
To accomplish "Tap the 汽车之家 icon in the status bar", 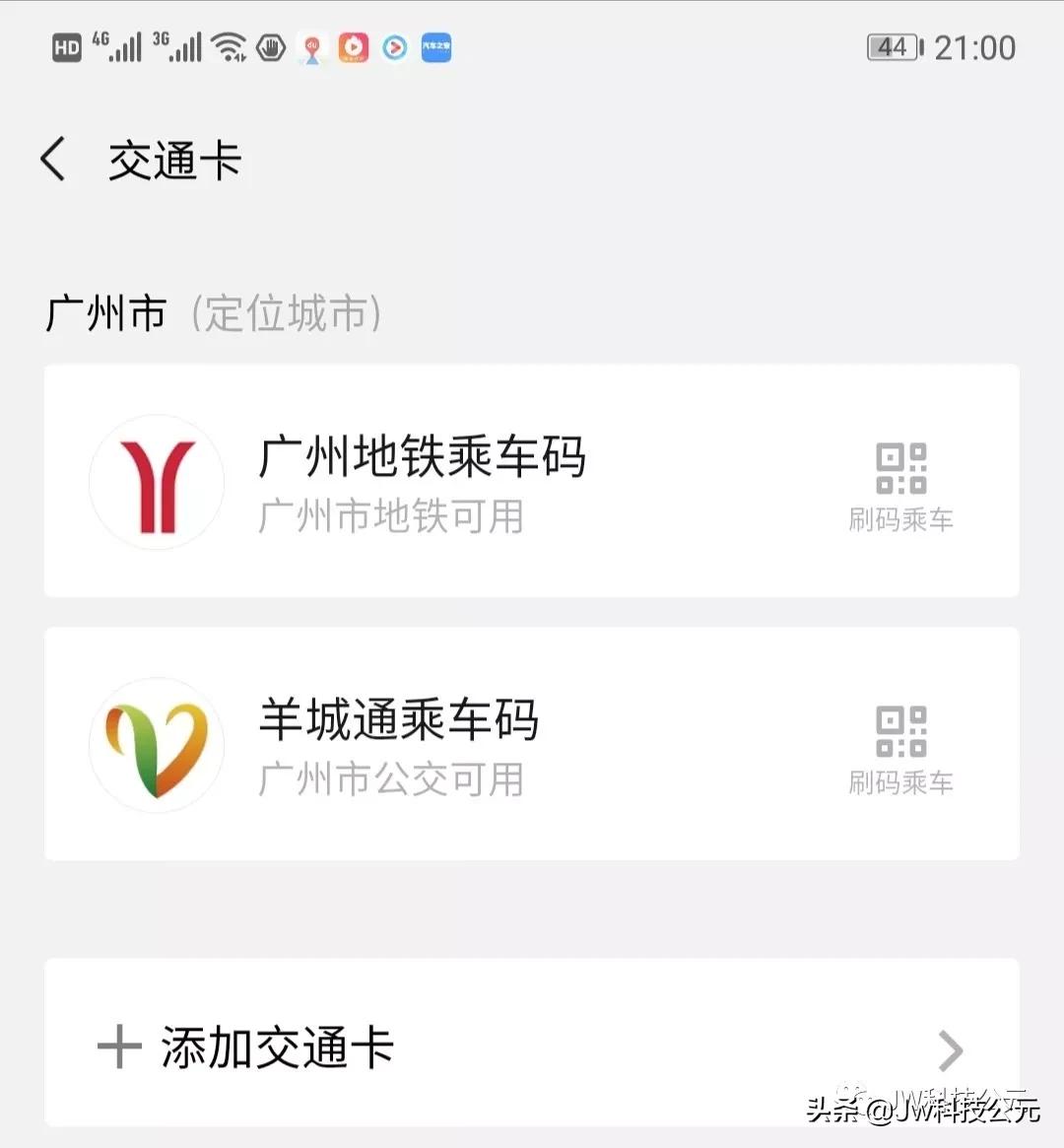I will (436, 47).
